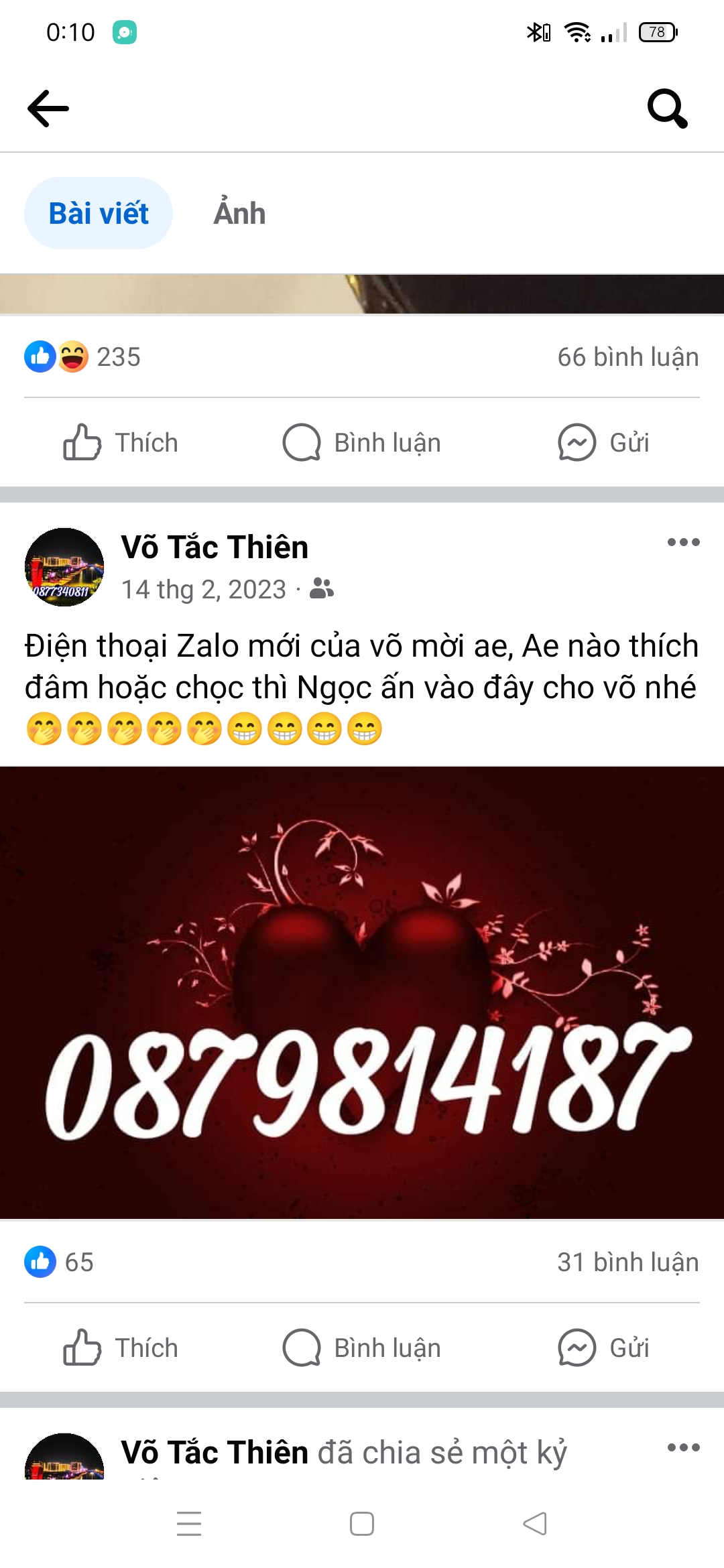This screenshot has width=724, height=1568.
Task: Comment on the Zalo phone number post
Action: point(362,1348)
